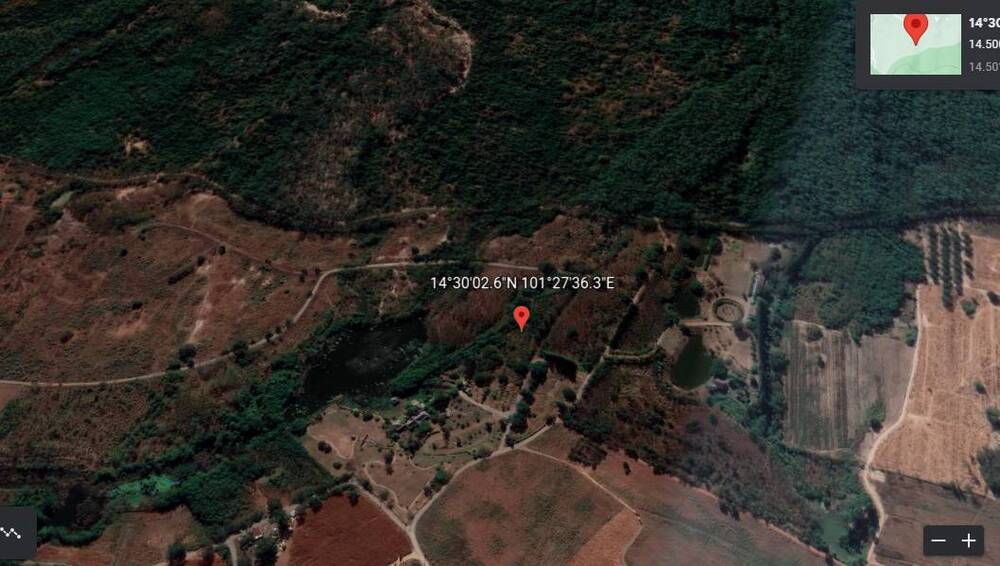
Task: Open the path measurement tool icon
Action: click(x=14, y=533)
